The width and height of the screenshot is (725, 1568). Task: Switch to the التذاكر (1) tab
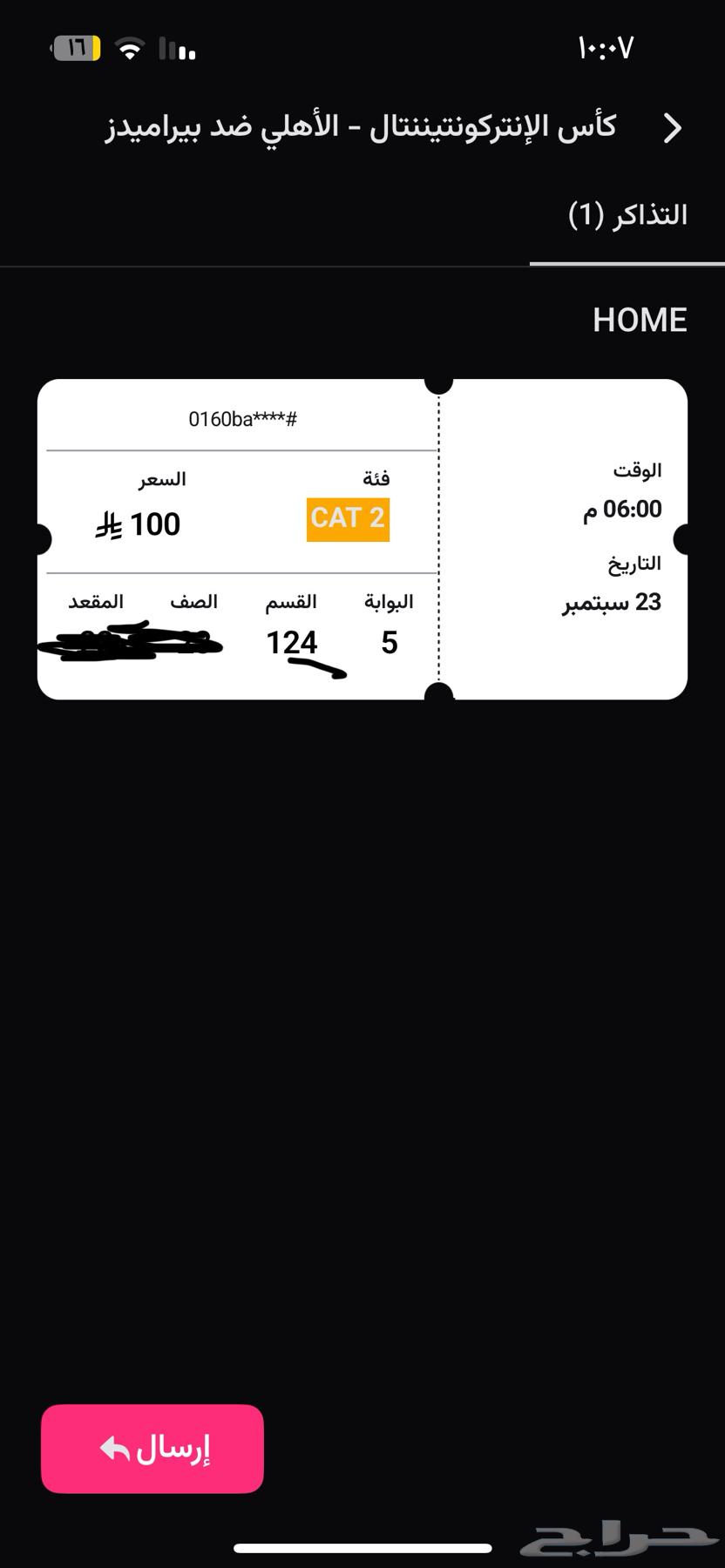click(x=628, y=214)
